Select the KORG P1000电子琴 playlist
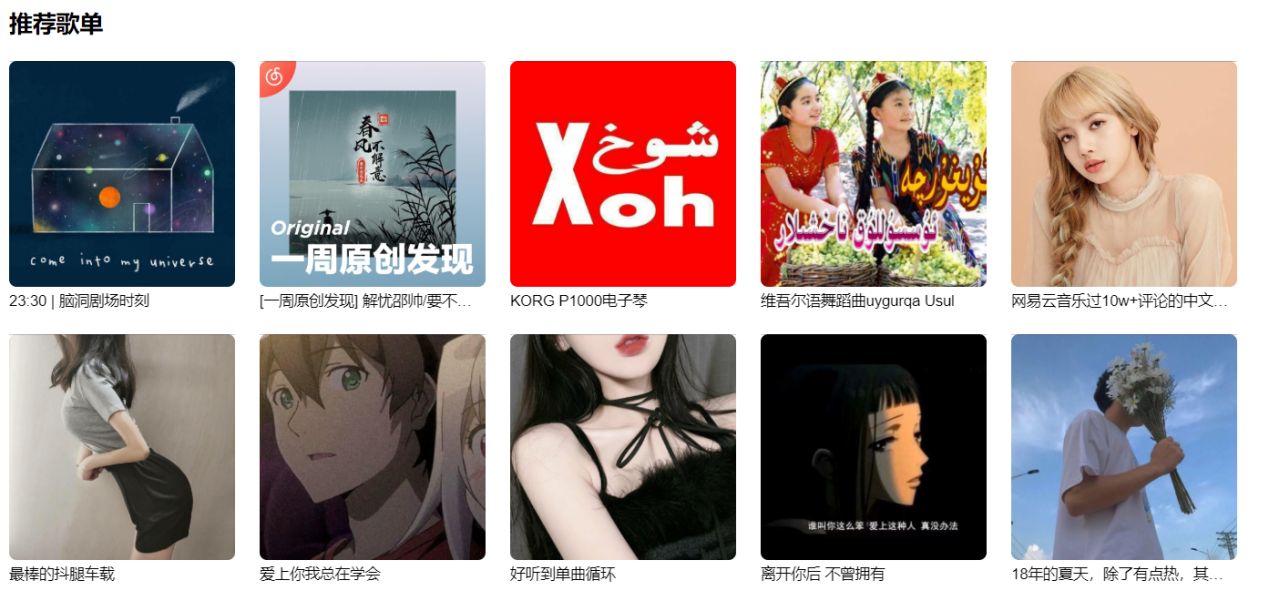Viewport: 1269px width, 611px height. (623, 174)
